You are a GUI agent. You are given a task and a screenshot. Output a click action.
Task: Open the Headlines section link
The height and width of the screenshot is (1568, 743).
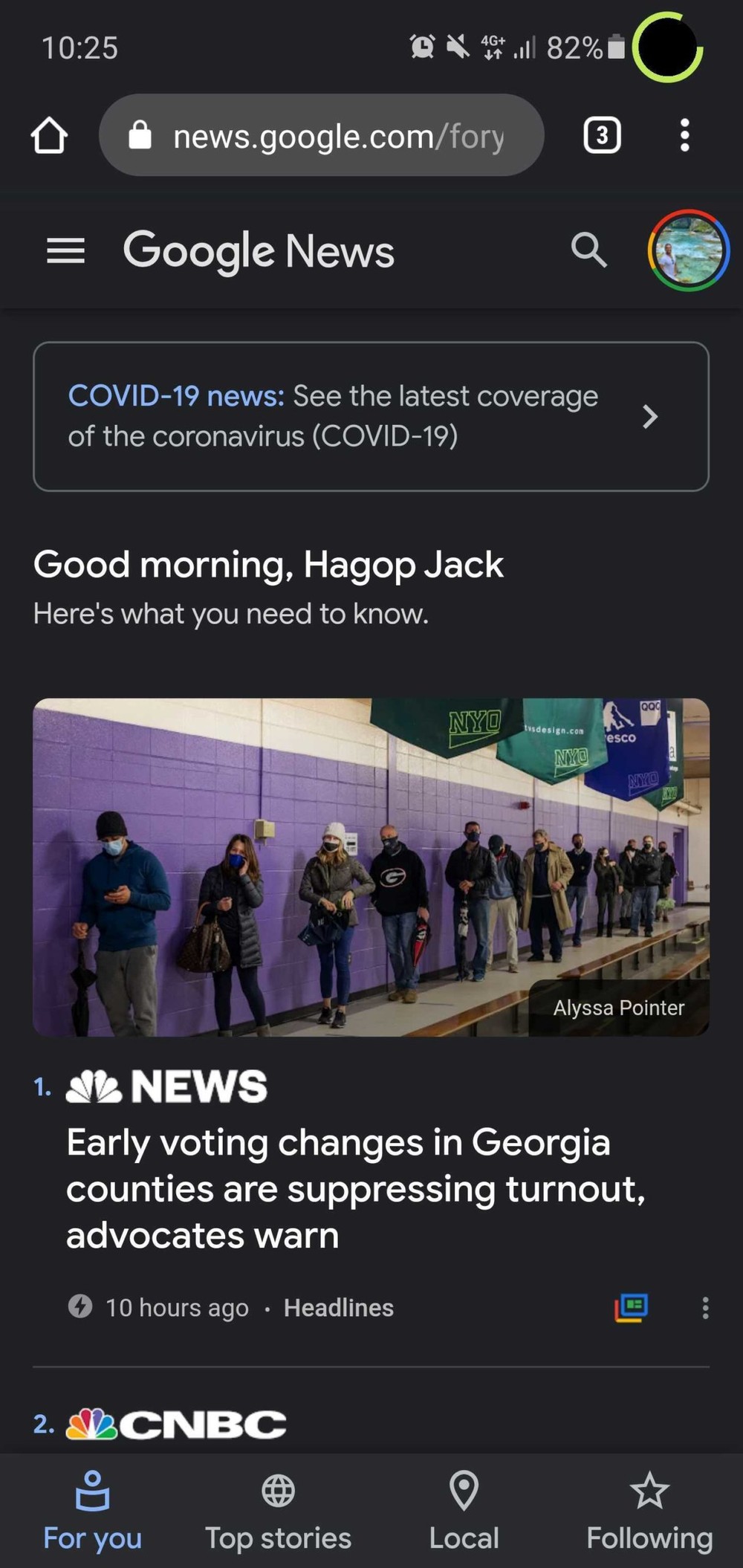coord(339,1307)
